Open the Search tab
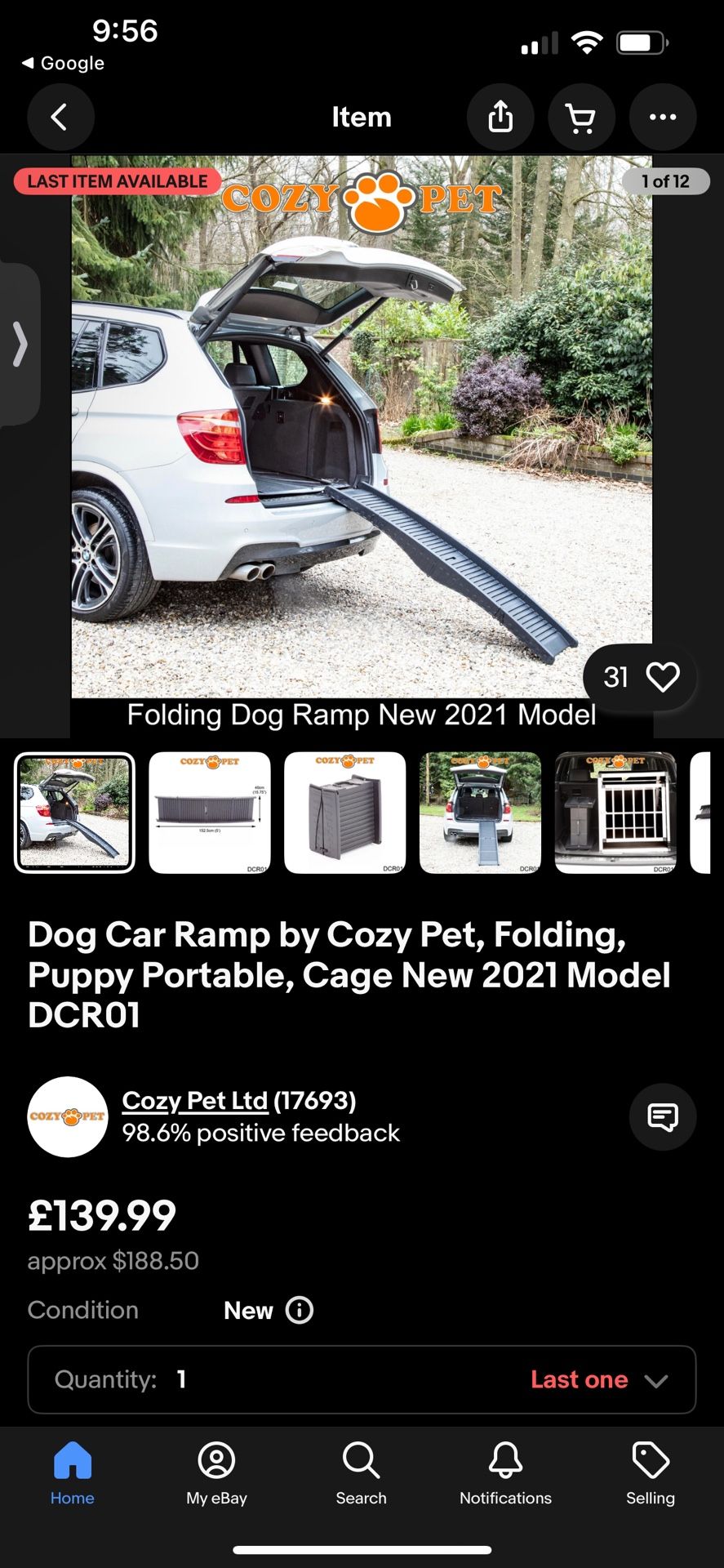The image size is (724, 1568). point(361,1472)
